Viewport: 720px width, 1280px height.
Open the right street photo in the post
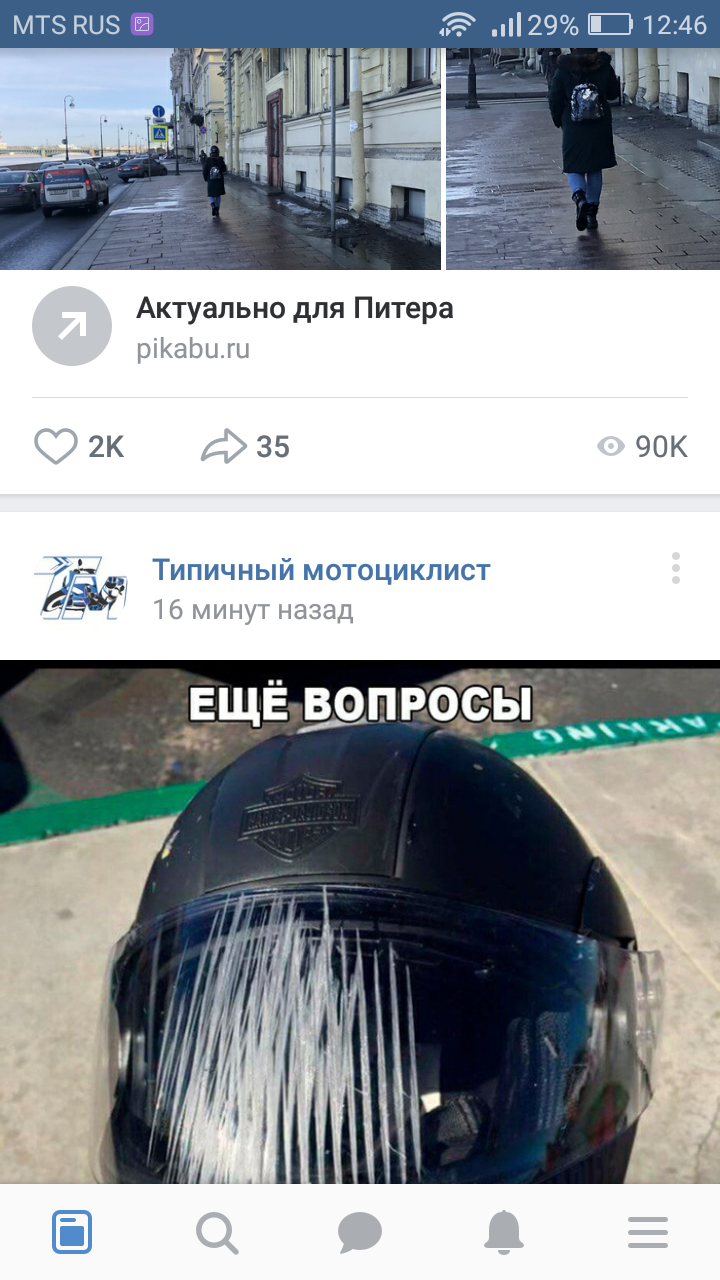[583, 158]
